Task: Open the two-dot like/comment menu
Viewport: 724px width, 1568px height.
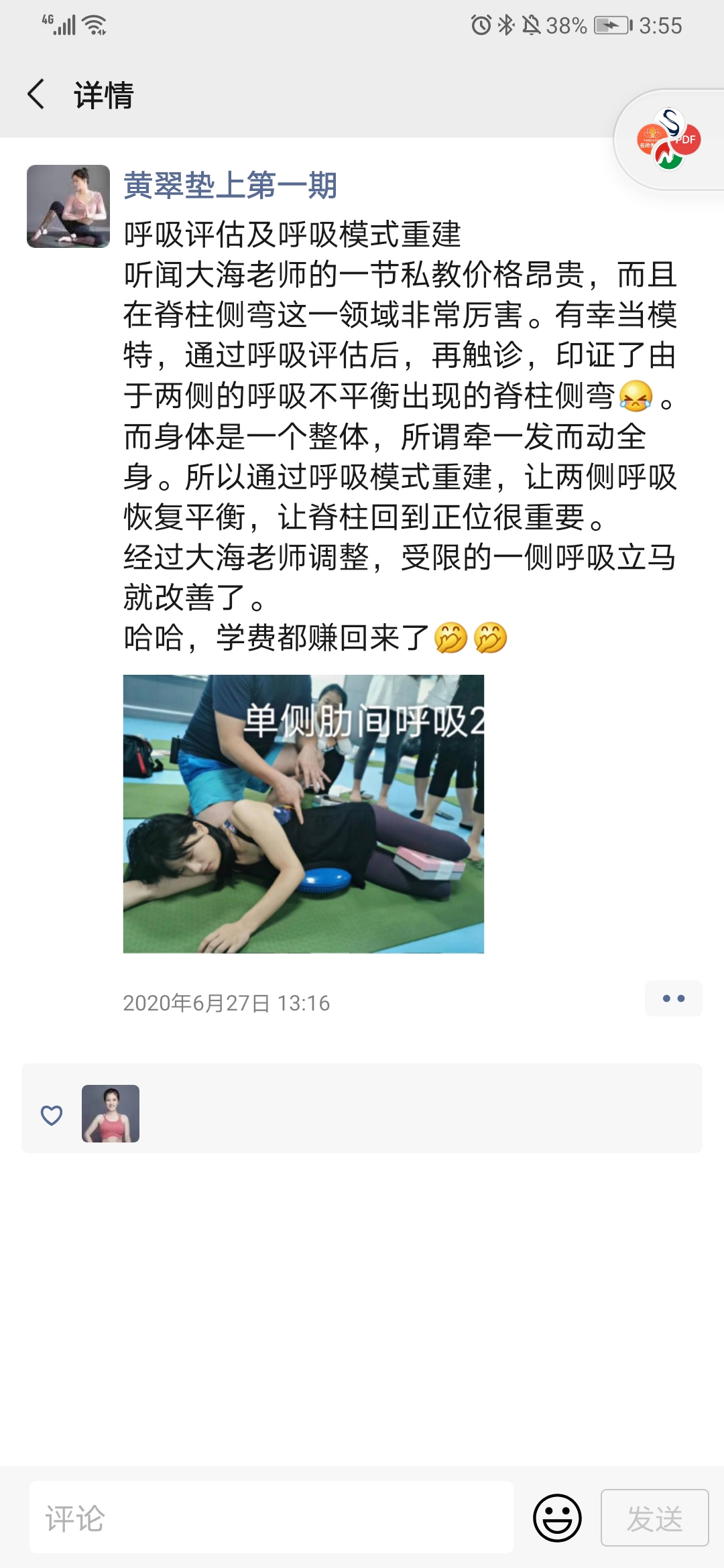Action: point(673,998)
